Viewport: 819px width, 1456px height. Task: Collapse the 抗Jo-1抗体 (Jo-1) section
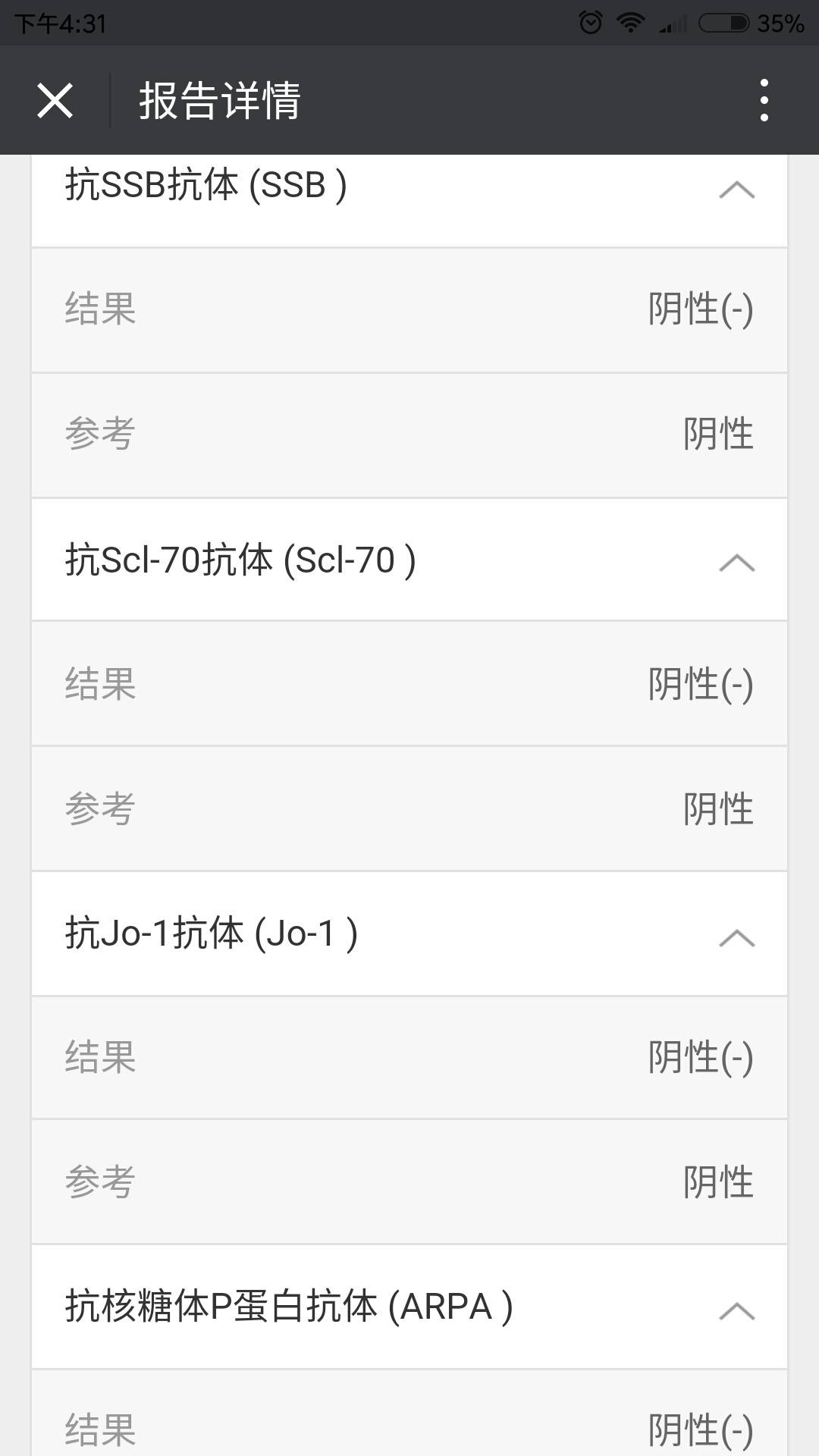pyautogui.click(x=736, y=937)
